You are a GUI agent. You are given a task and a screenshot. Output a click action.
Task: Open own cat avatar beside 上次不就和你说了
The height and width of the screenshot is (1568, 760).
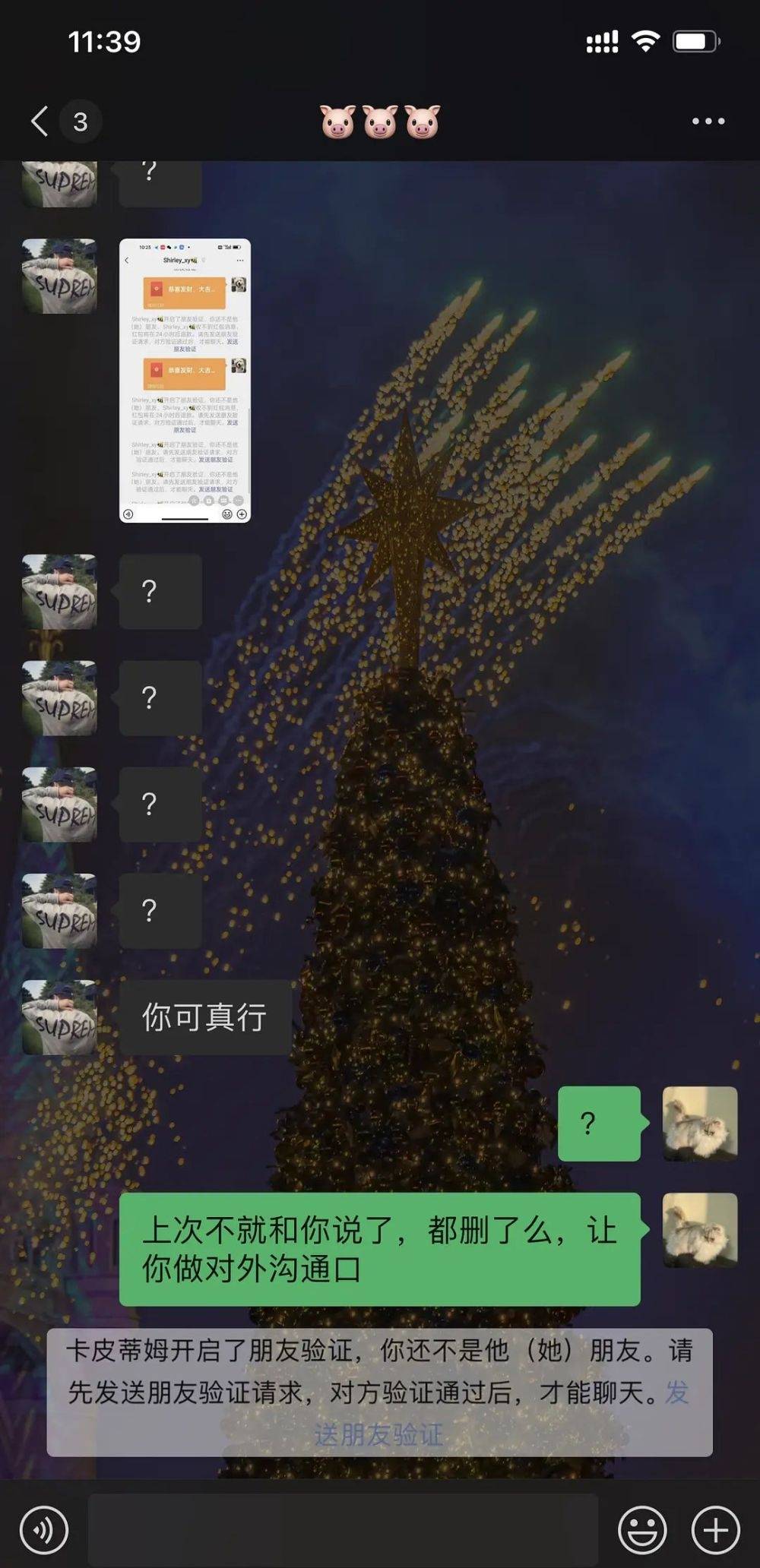pos(700,1230)
